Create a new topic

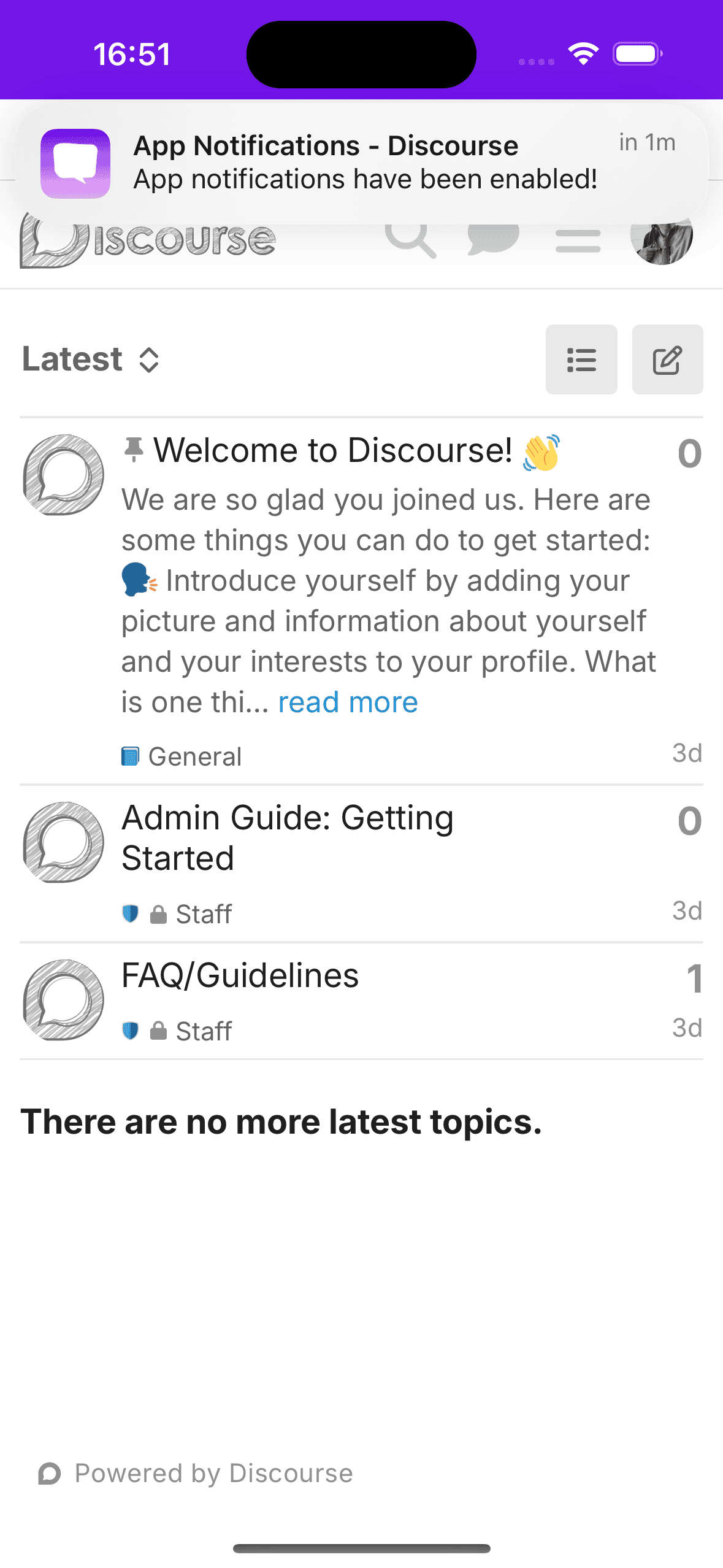667,359
